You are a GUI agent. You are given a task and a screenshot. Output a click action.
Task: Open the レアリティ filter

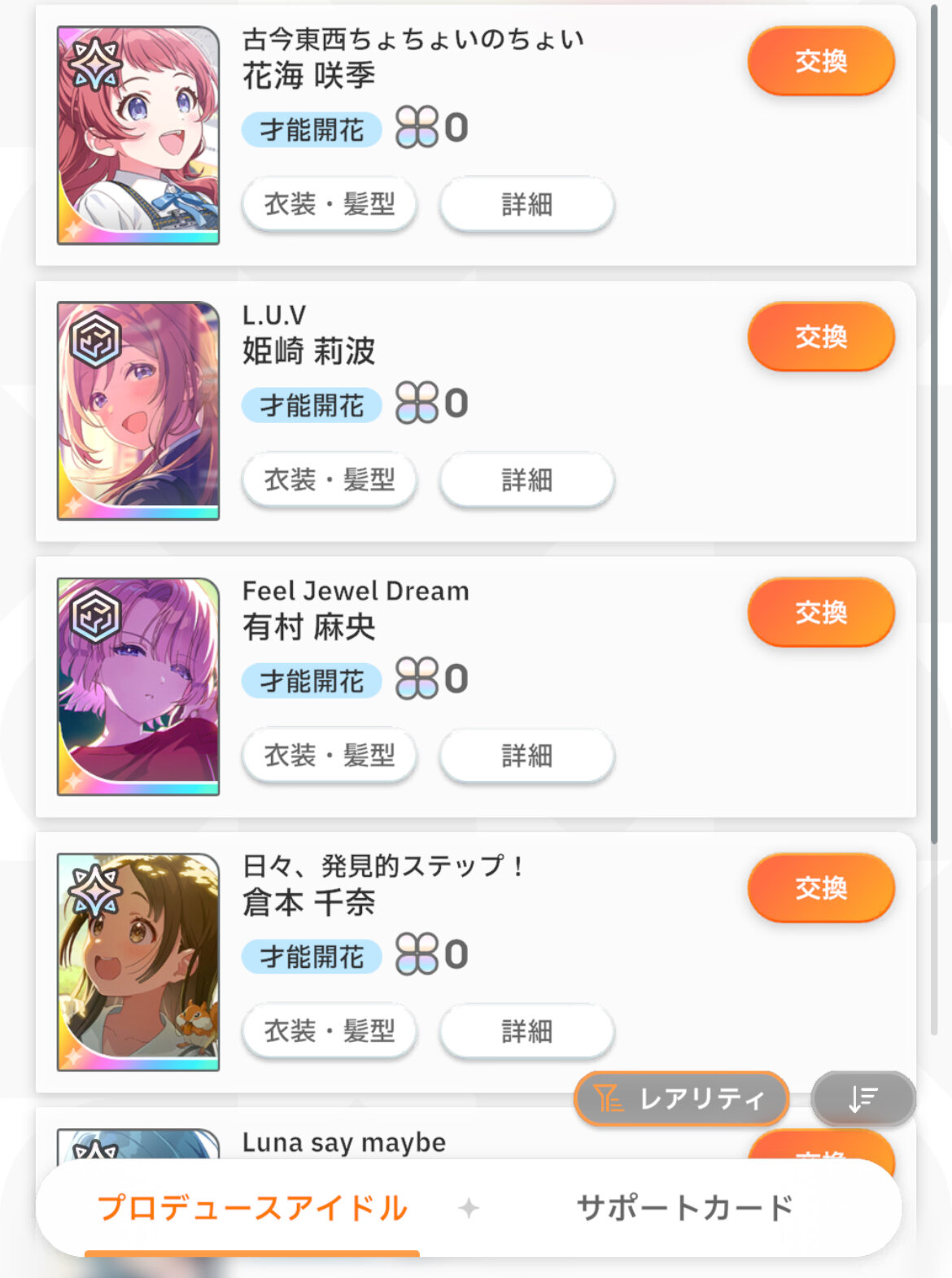pos(682,1099)
